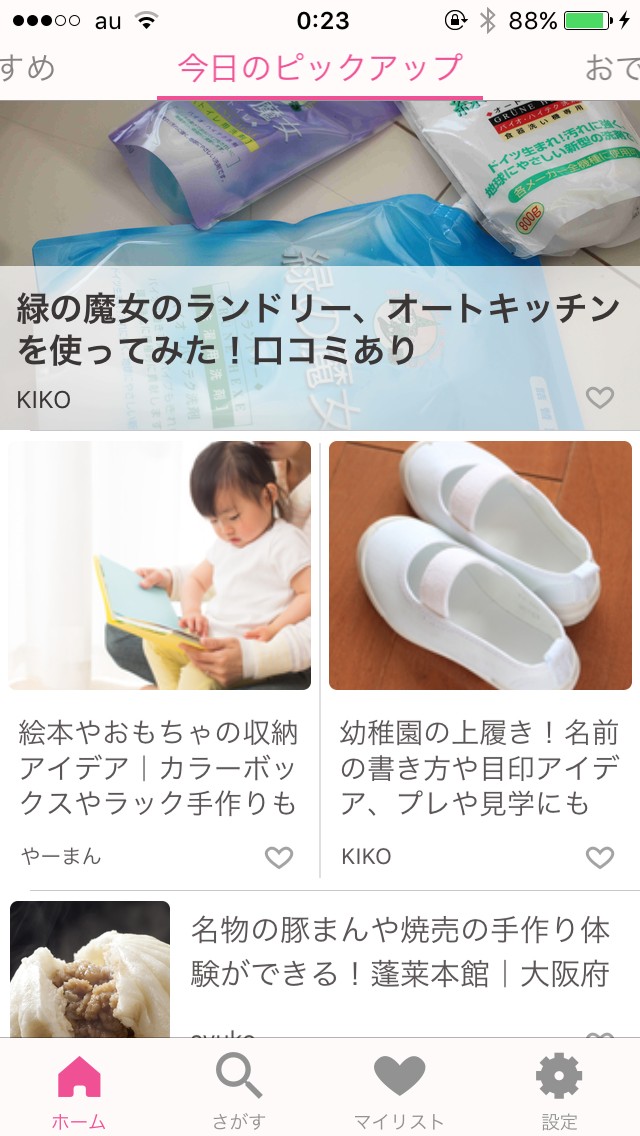This screenshot has height=1136, width=640.
Task: Open the おすすめ tab at left
Action: [28, 68]
